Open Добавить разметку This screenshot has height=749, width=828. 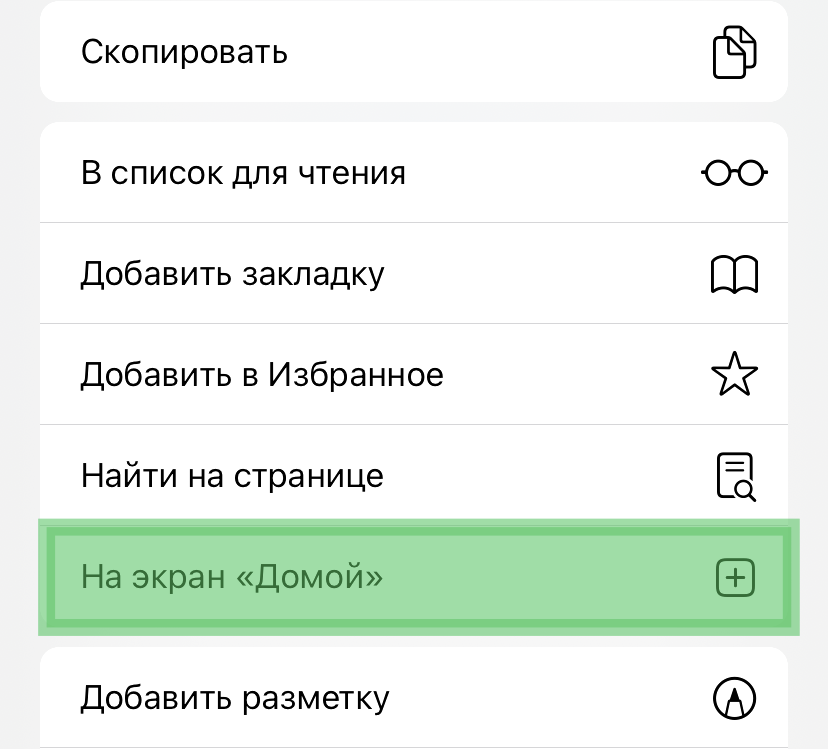coord(414,698)
